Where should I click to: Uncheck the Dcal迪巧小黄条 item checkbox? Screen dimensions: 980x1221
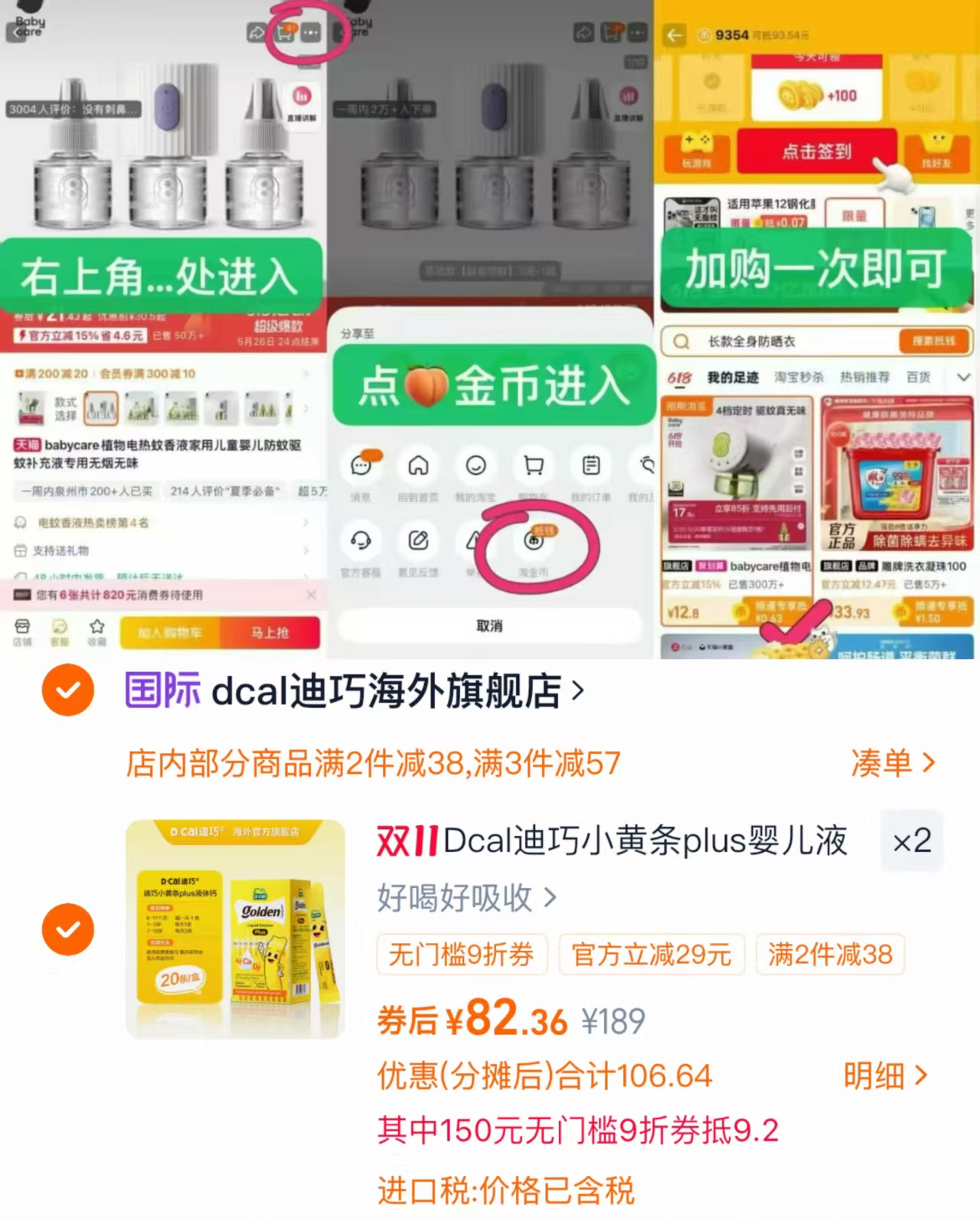[68, 929]
